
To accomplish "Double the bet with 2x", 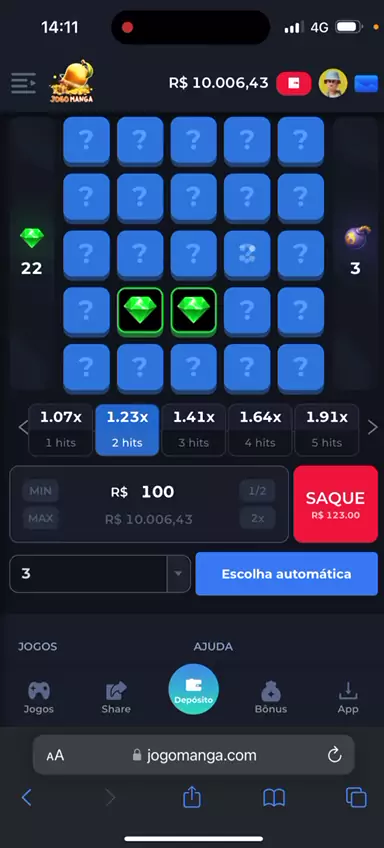I will pos(257,518).
